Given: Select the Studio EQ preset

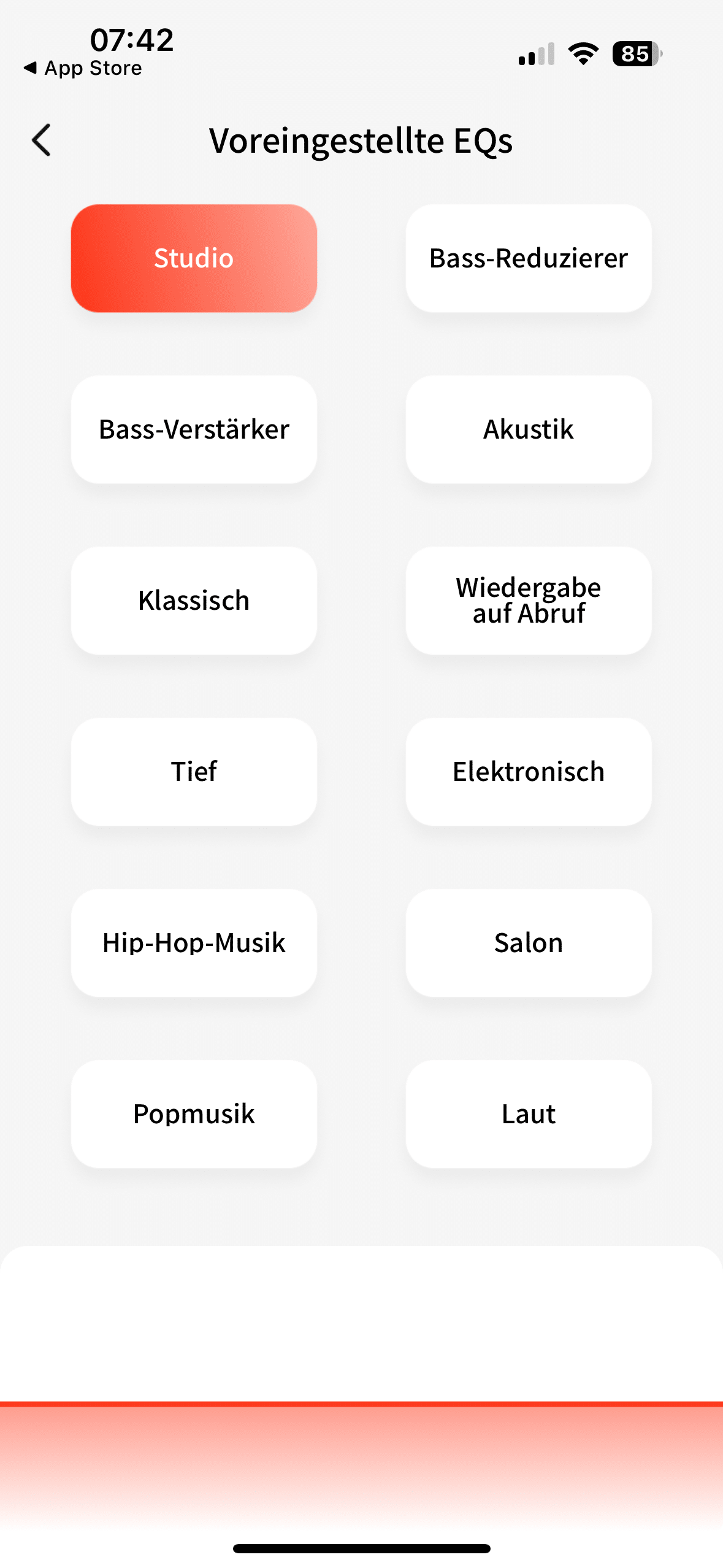Looking at the screenshot, I should (x=194, y=258).
